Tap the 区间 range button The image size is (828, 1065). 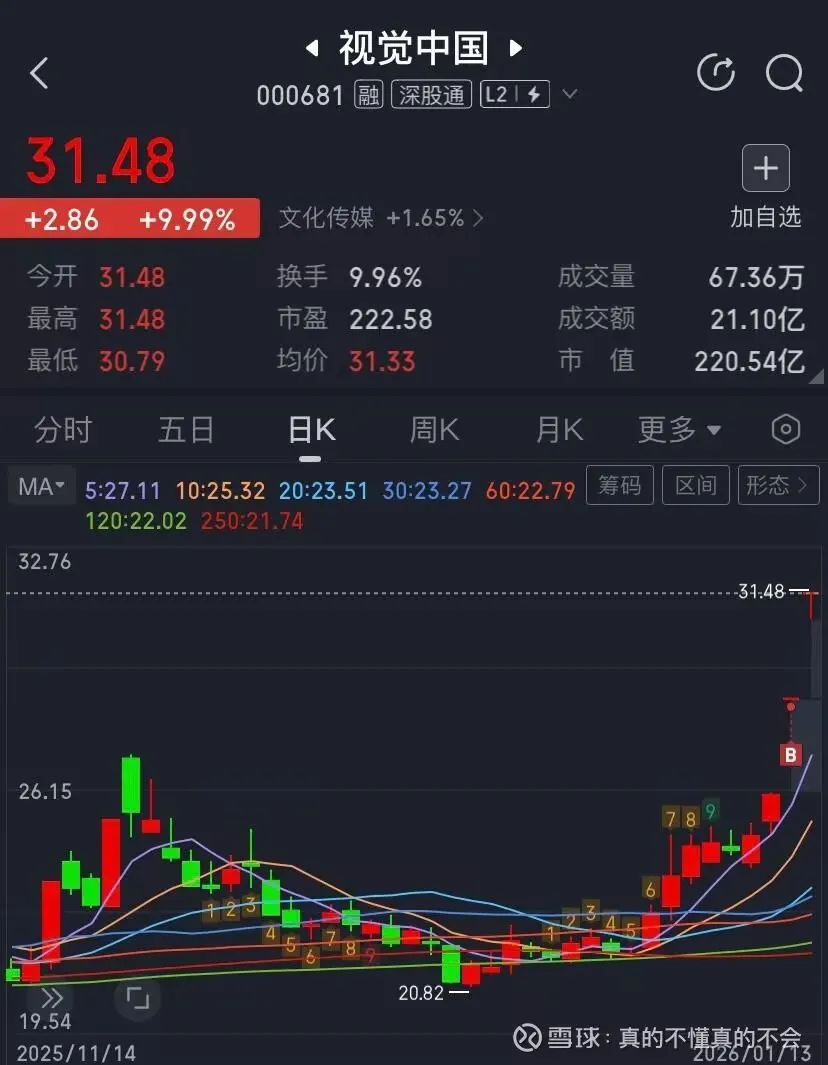click(695, 486)
